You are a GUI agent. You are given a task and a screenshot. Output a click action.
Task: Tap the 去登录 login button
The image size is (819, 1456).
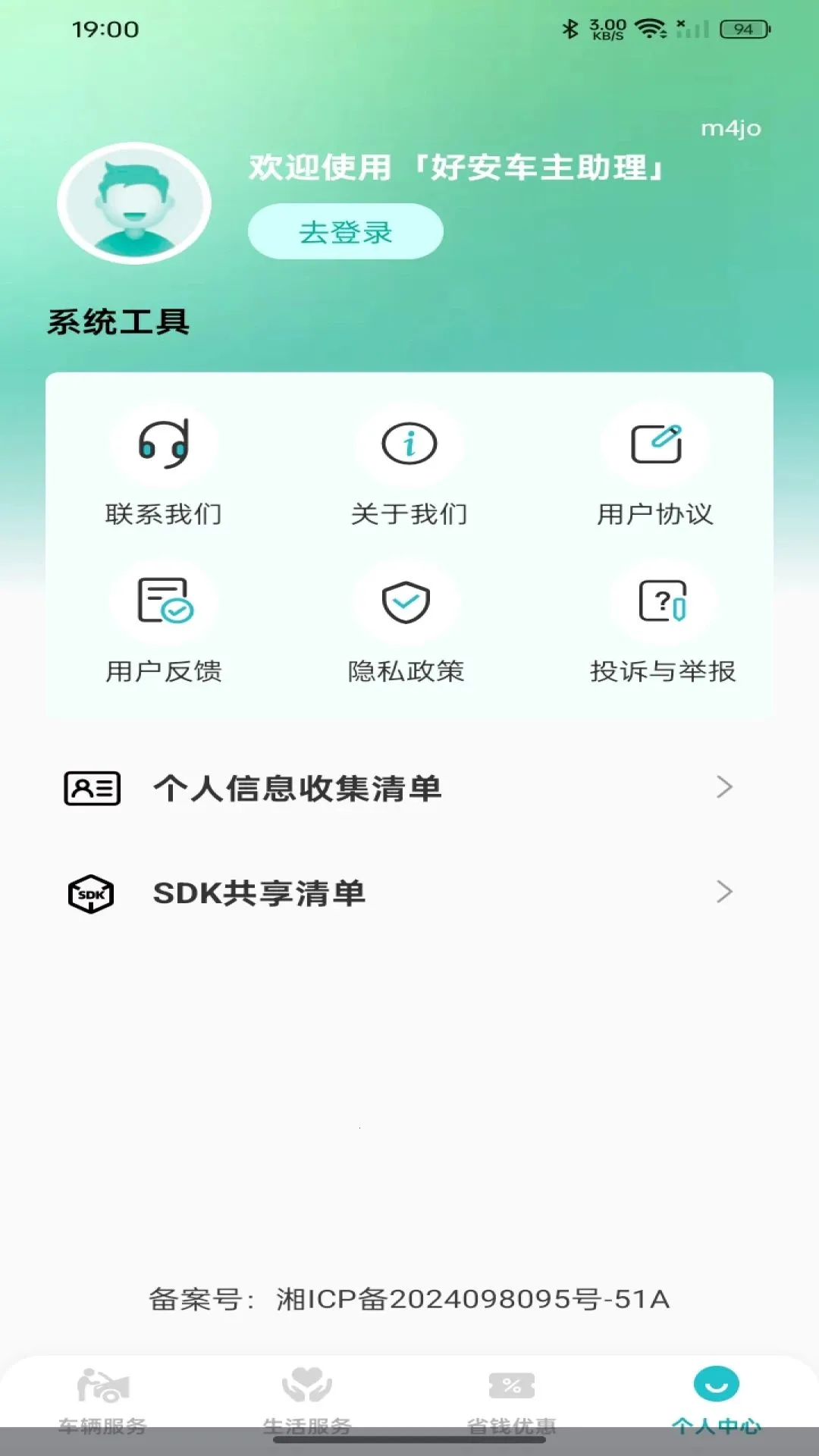tap(345, 231)
